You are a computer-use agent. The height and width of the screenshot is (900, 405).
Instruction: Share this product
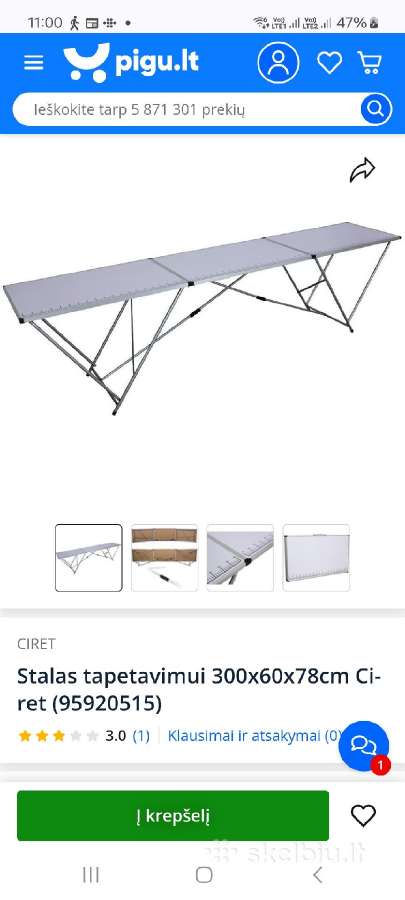coord(363,170)
